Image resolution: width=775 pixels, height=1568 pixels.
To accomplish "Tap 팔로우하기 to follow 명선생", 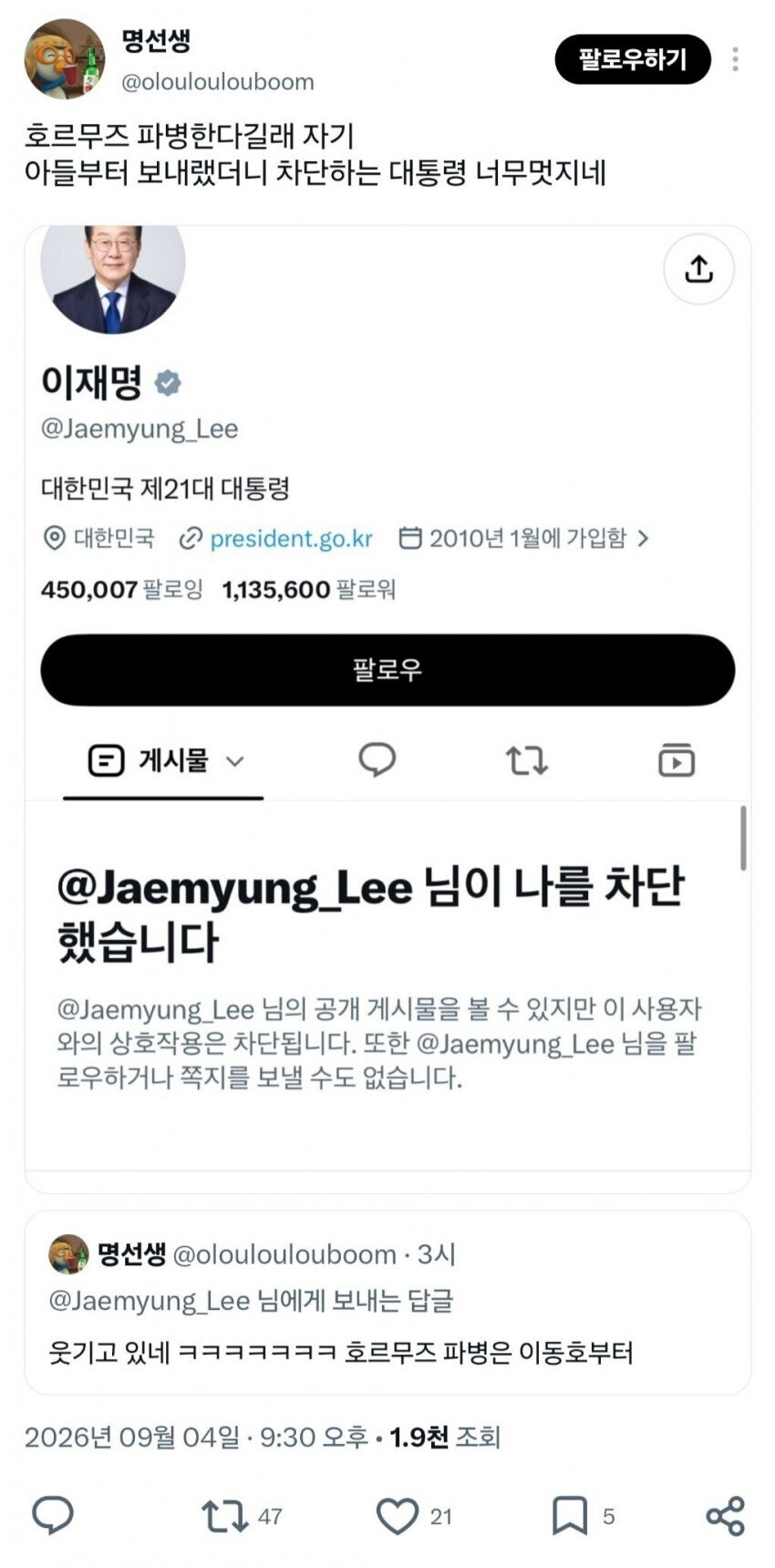I will [x=632, y=59].
